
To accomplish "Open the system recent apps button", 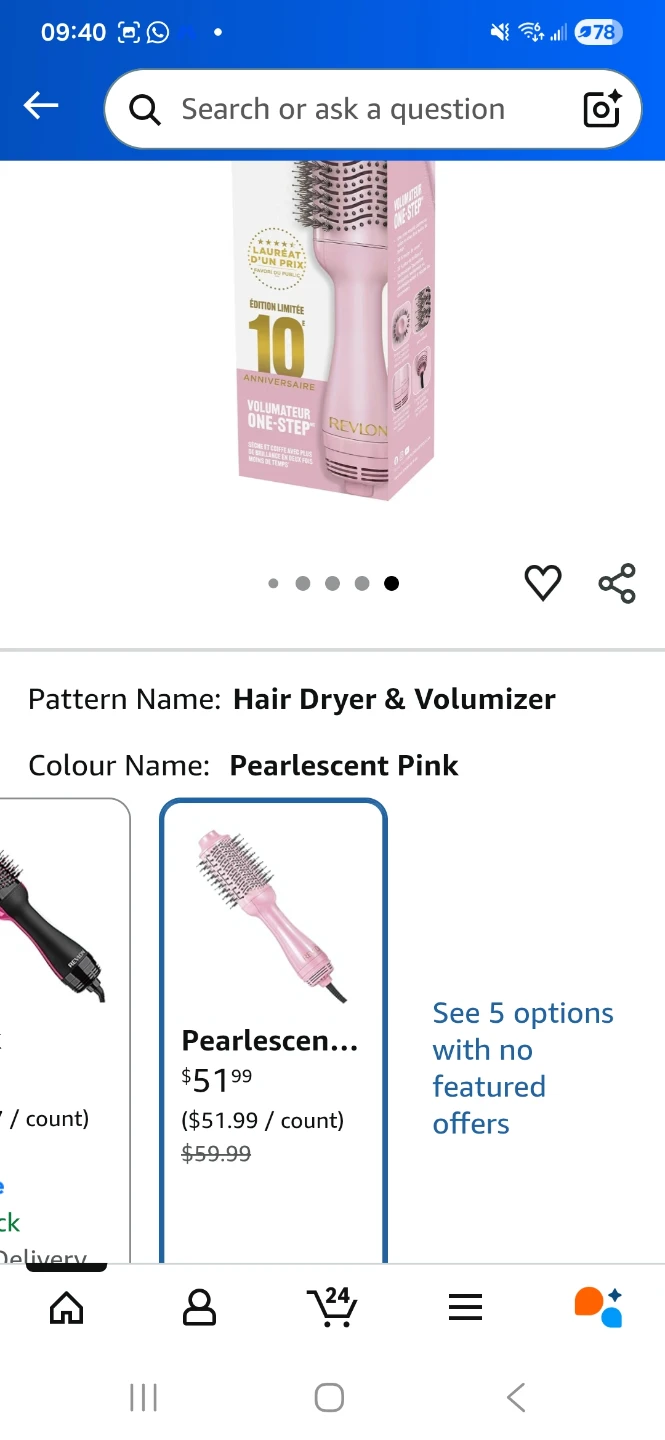I will tap(144, 1397).
